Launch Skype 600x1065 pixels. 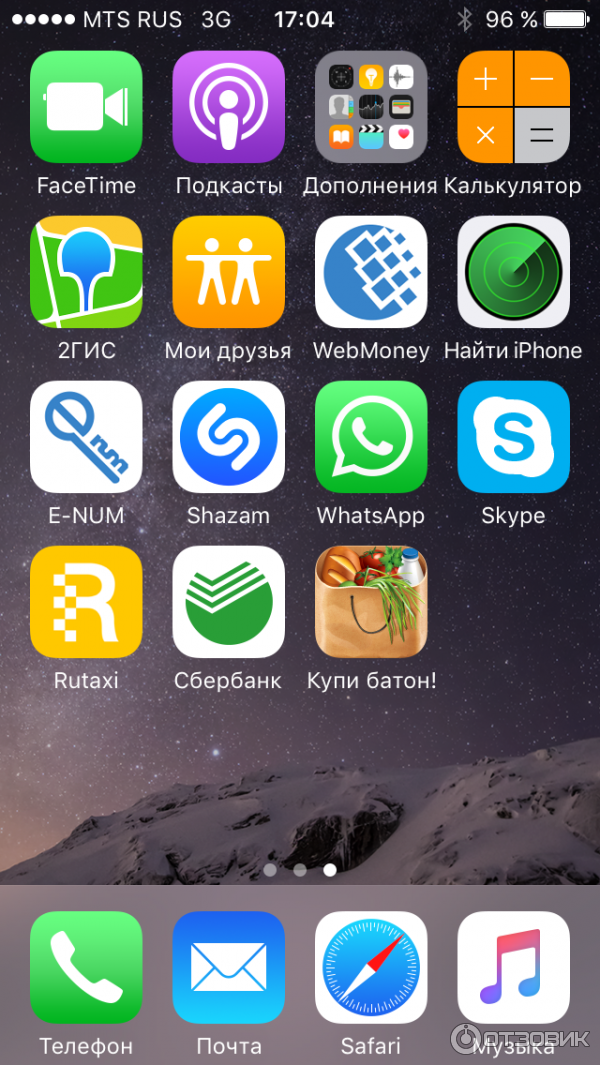(514, 437)
